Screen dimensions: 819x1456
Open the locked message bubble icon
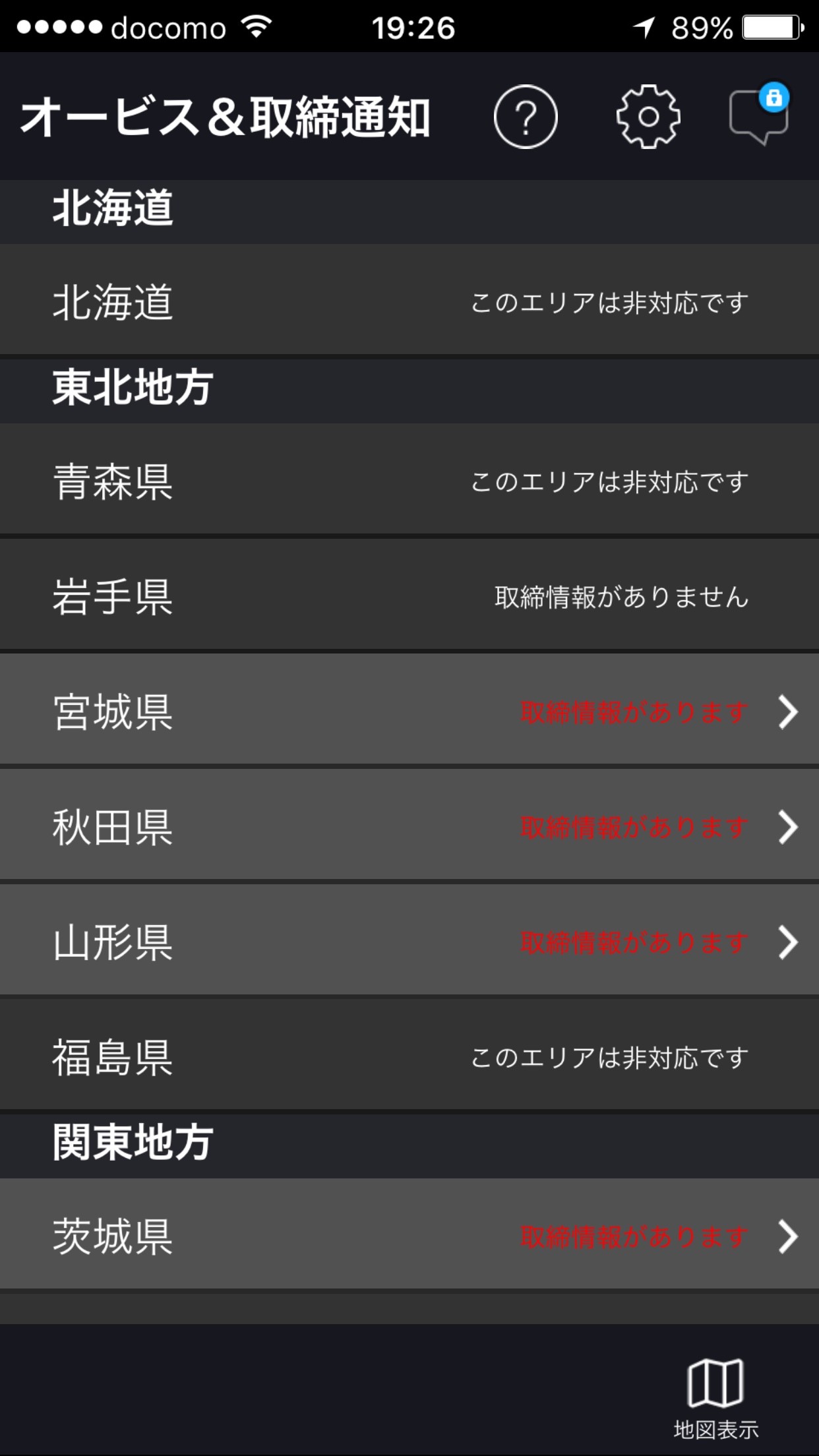coord(758,115)
